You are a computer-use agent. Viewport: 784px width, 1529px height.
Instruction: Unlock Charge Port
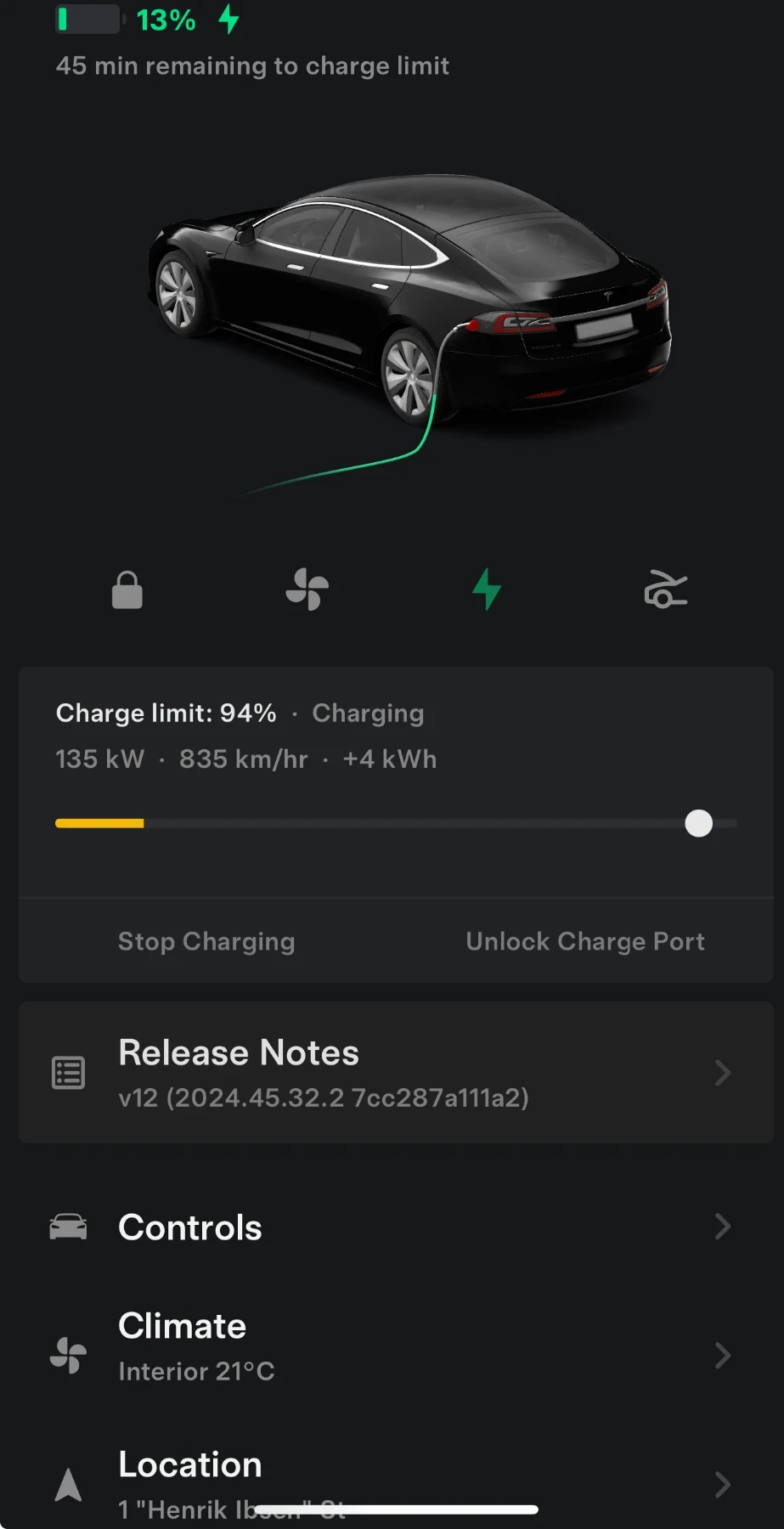(x=584, y=941)
